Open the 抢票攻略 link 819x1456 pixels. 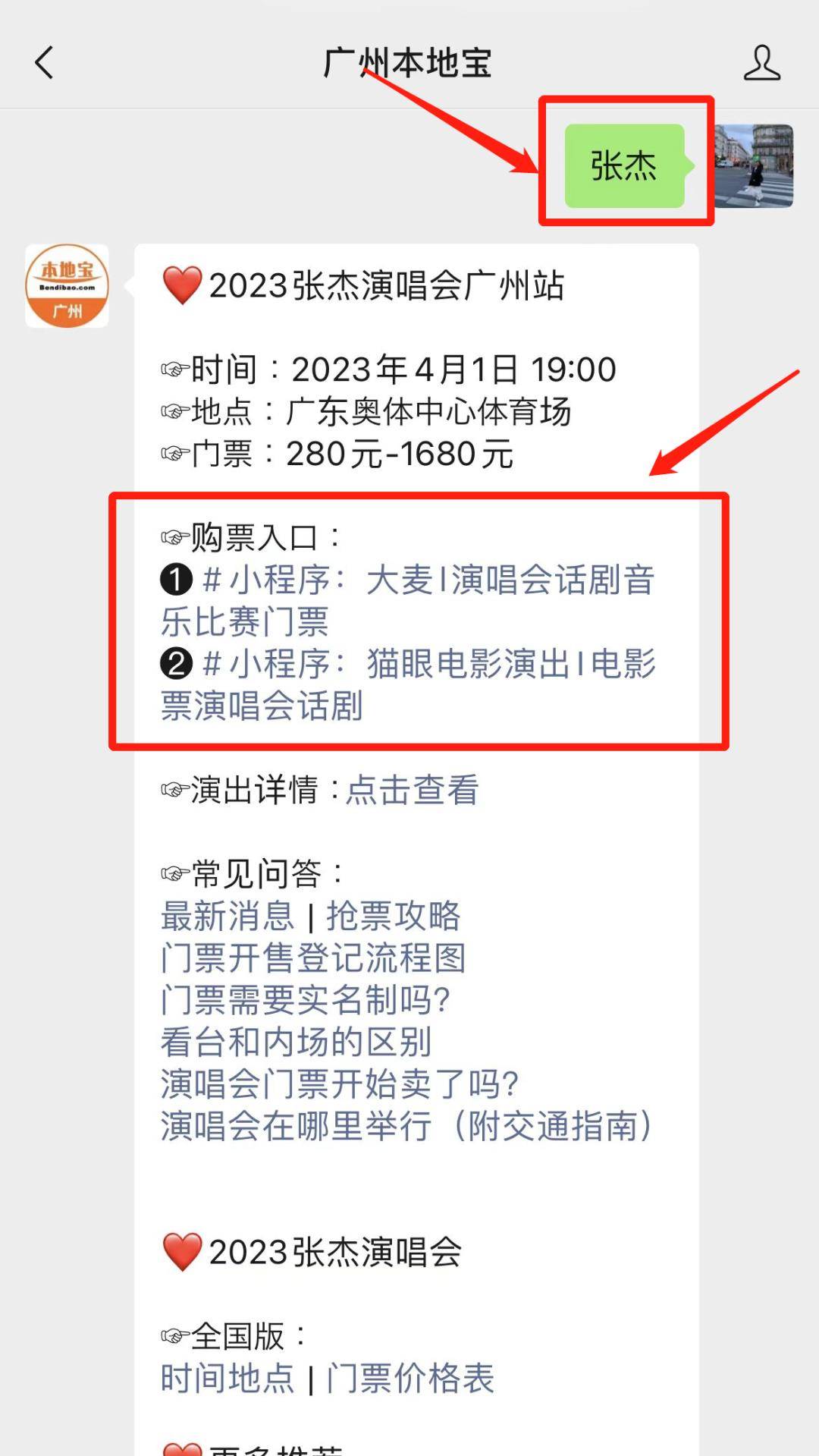(393, 917)
